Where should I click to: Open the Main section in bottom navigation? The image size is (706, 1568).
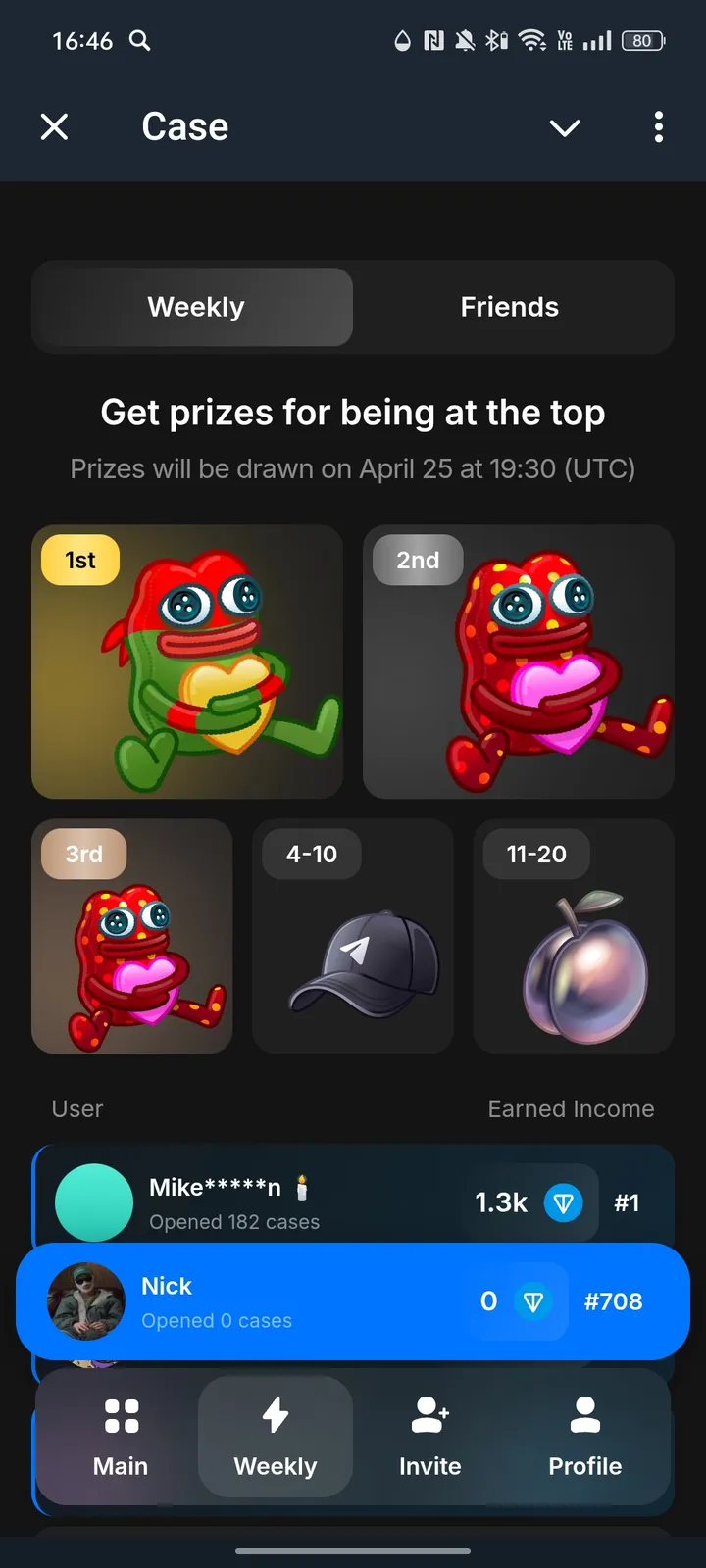(x=120, y=1437)
